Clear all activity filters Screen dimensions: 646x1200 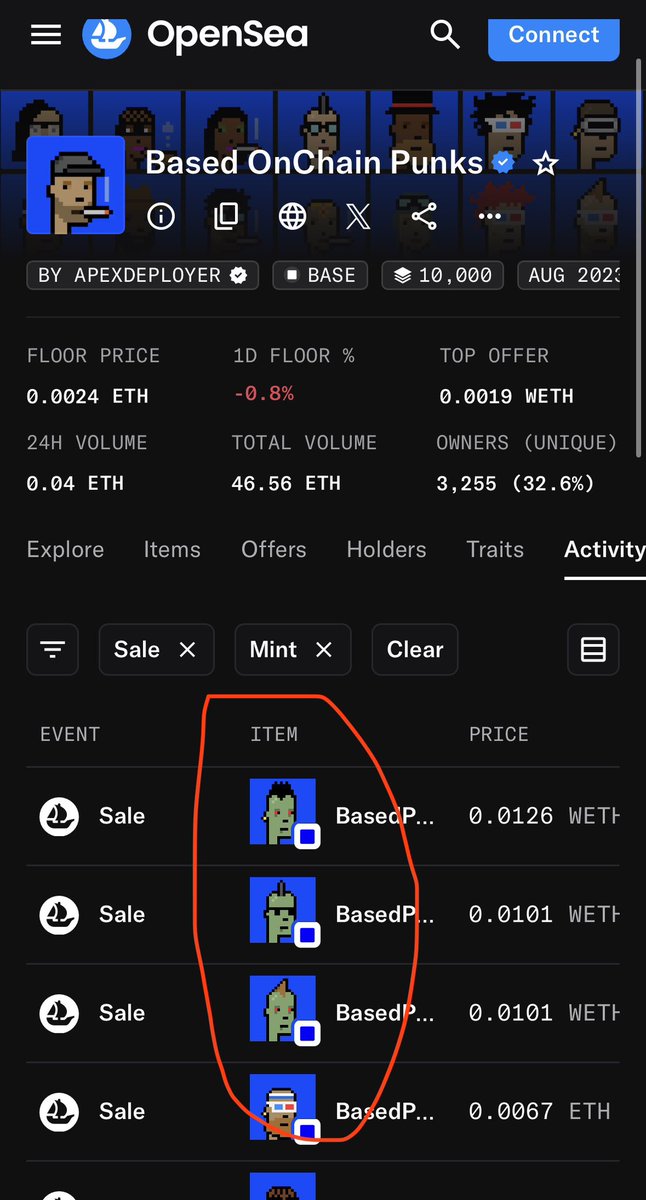pos(414,650)
